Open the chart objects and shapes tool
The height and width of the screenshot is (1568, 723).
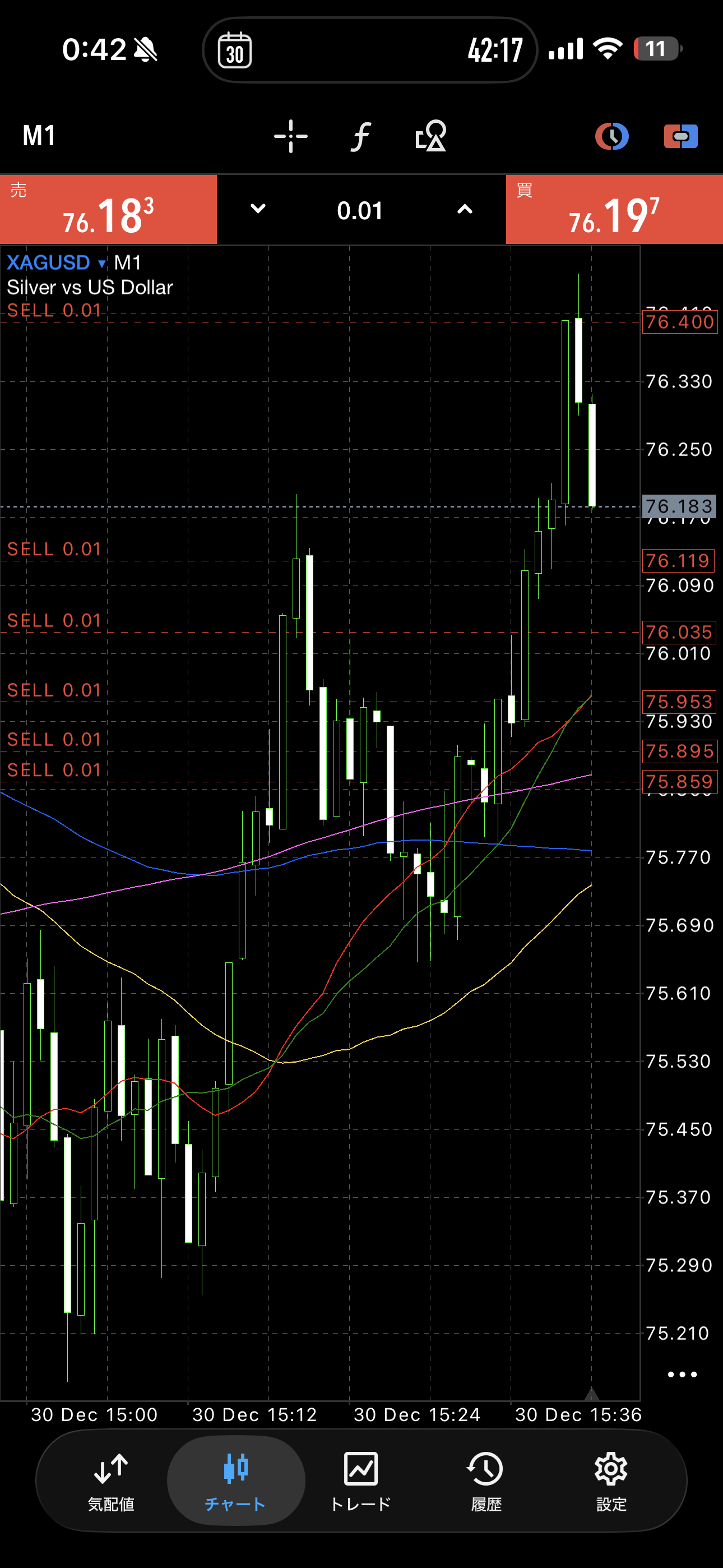(x=431, y=136)
